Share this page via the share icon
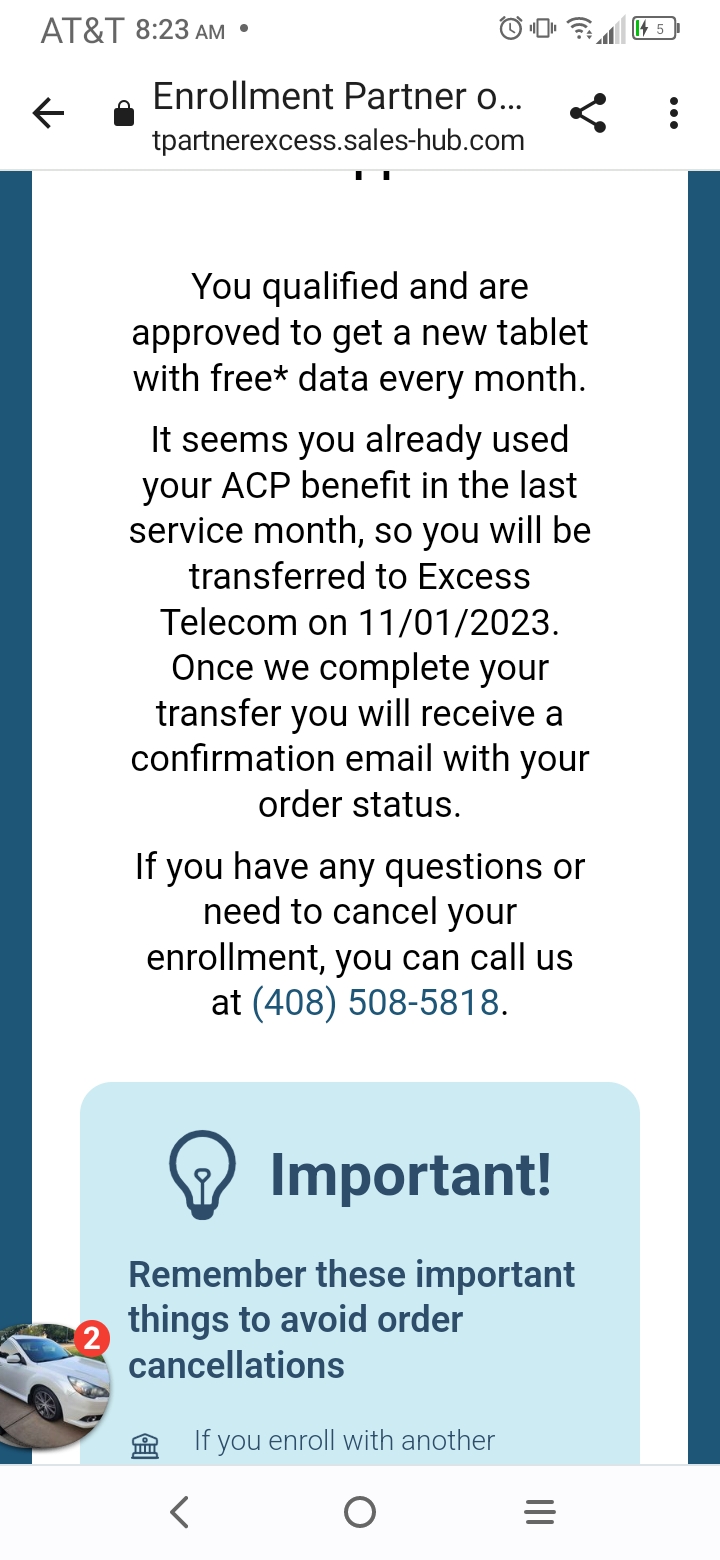 588,113
